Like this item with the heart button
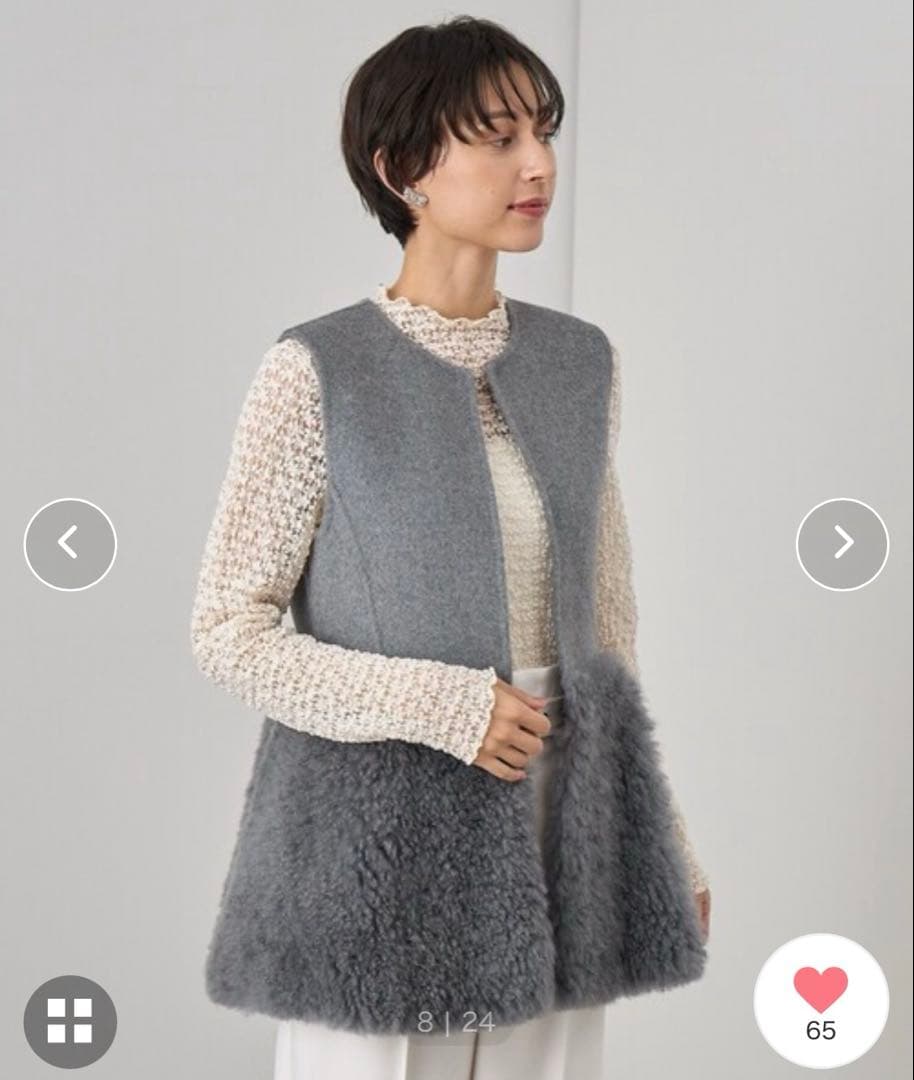 [820, 990]
